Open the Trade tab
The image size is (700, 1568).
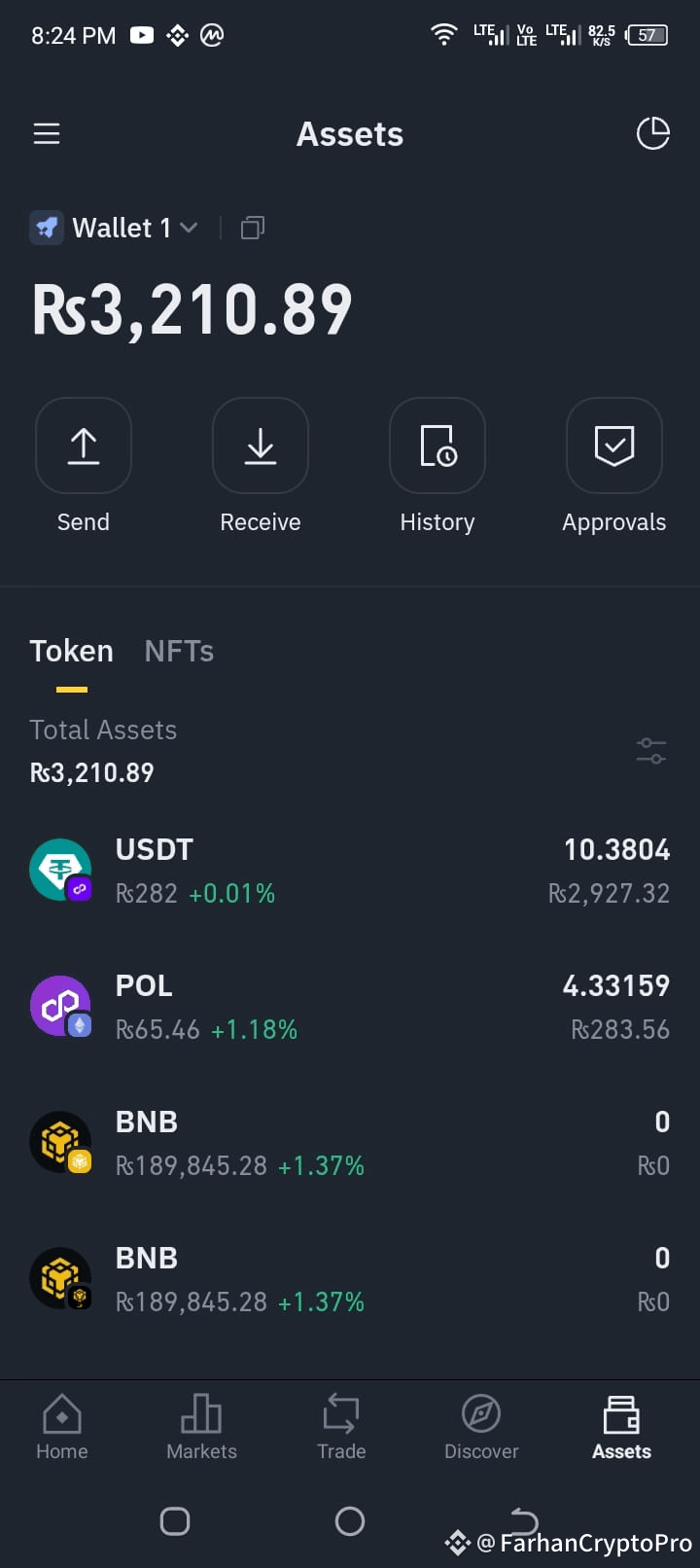pos(341,1427)
